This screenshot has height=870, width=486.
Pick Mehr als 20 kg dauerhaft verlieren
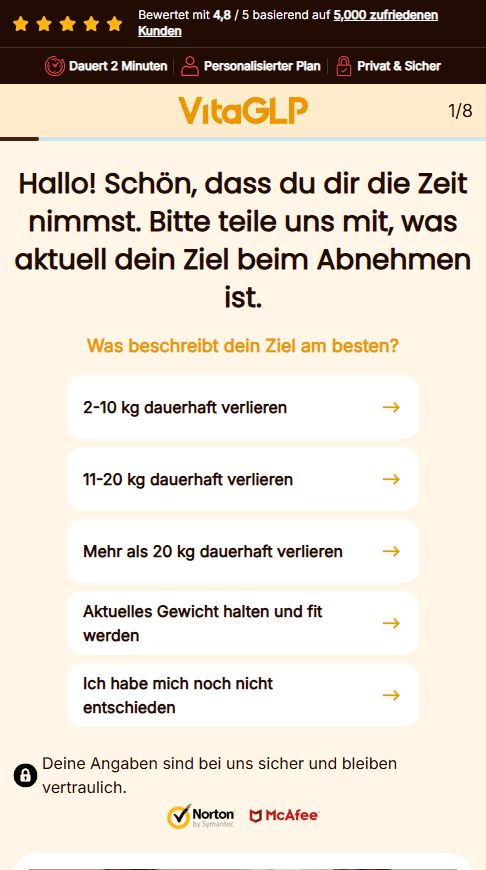[x=242, y=551]
